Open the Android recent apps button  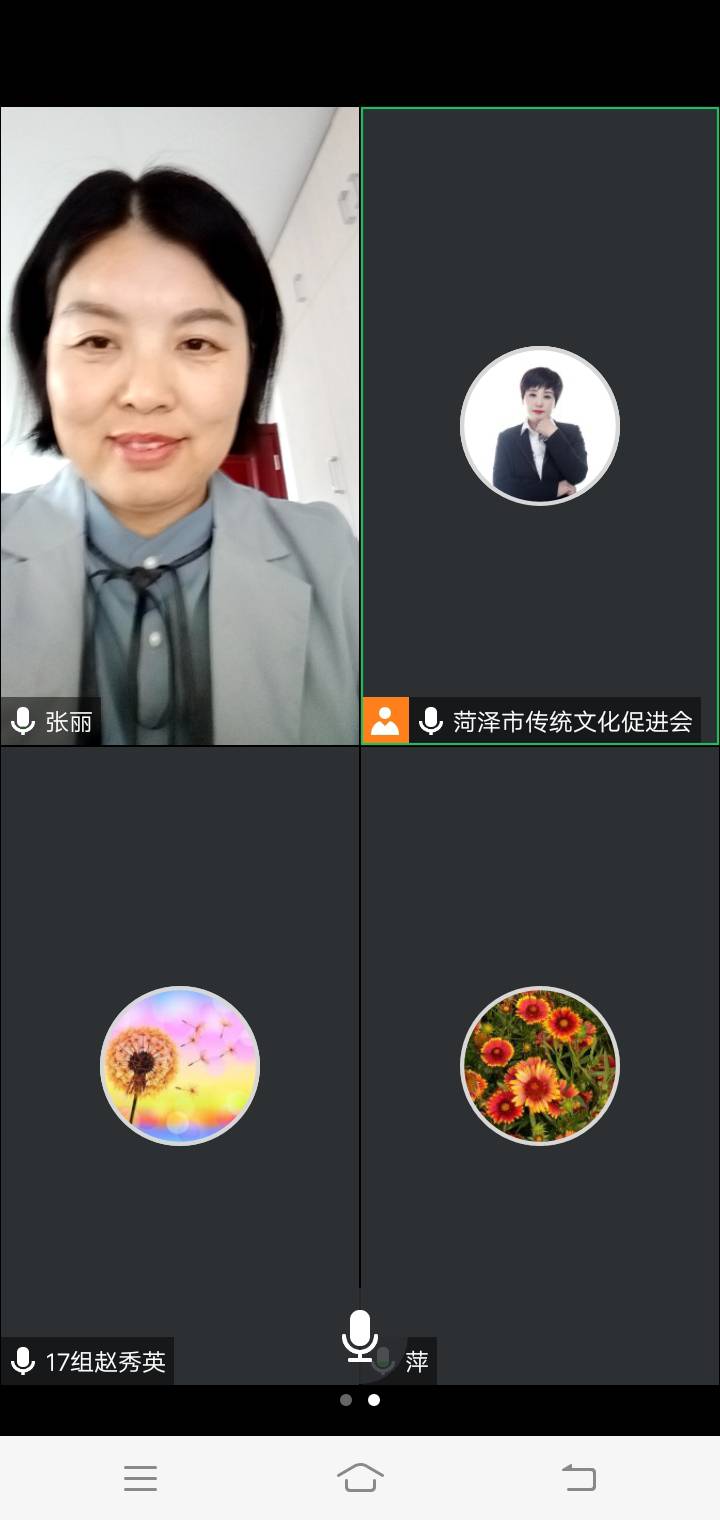coord(141,1478)
